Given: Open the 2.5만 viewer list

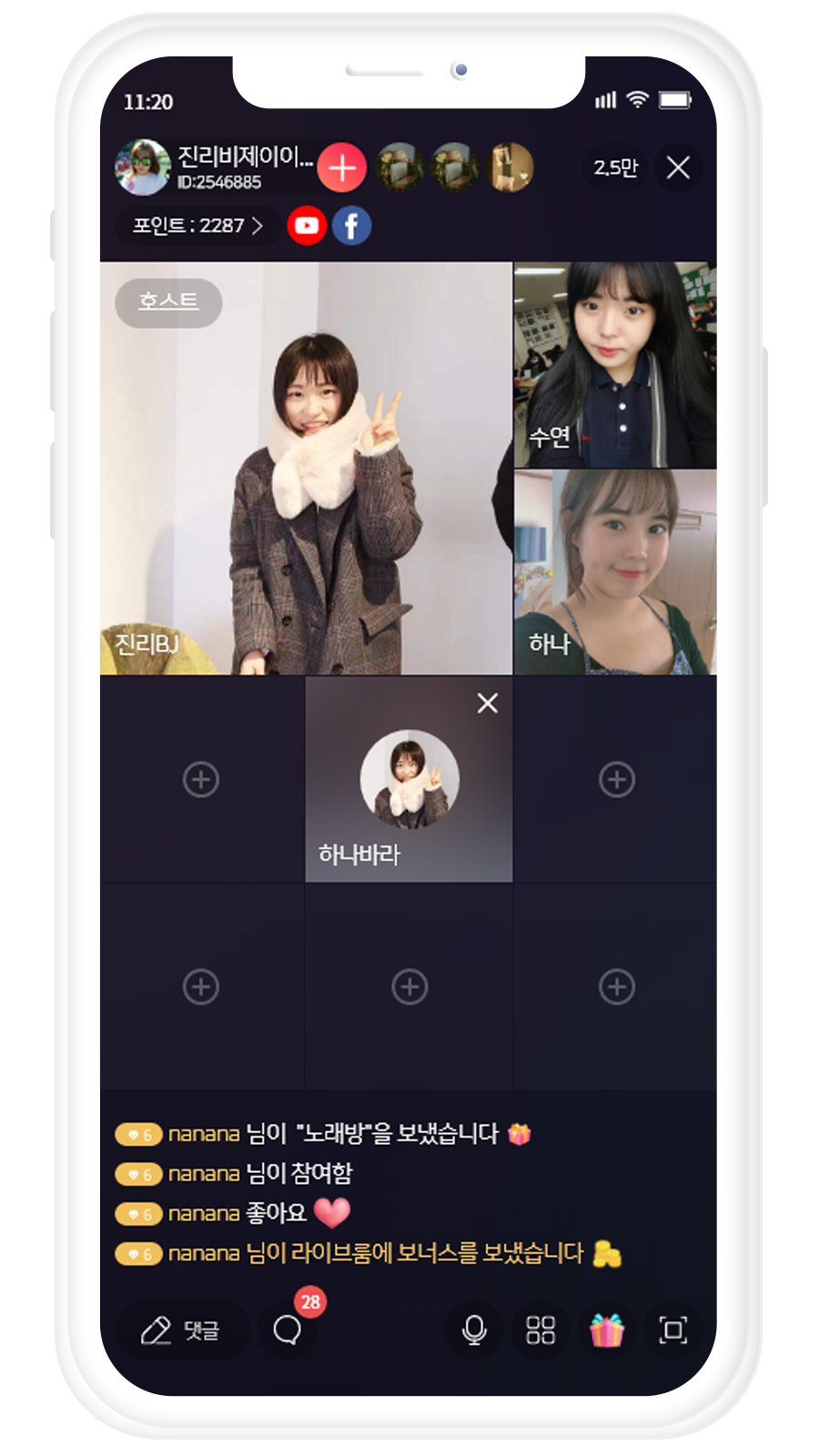Looking at the screenshot, I should [x=615, y=167].
